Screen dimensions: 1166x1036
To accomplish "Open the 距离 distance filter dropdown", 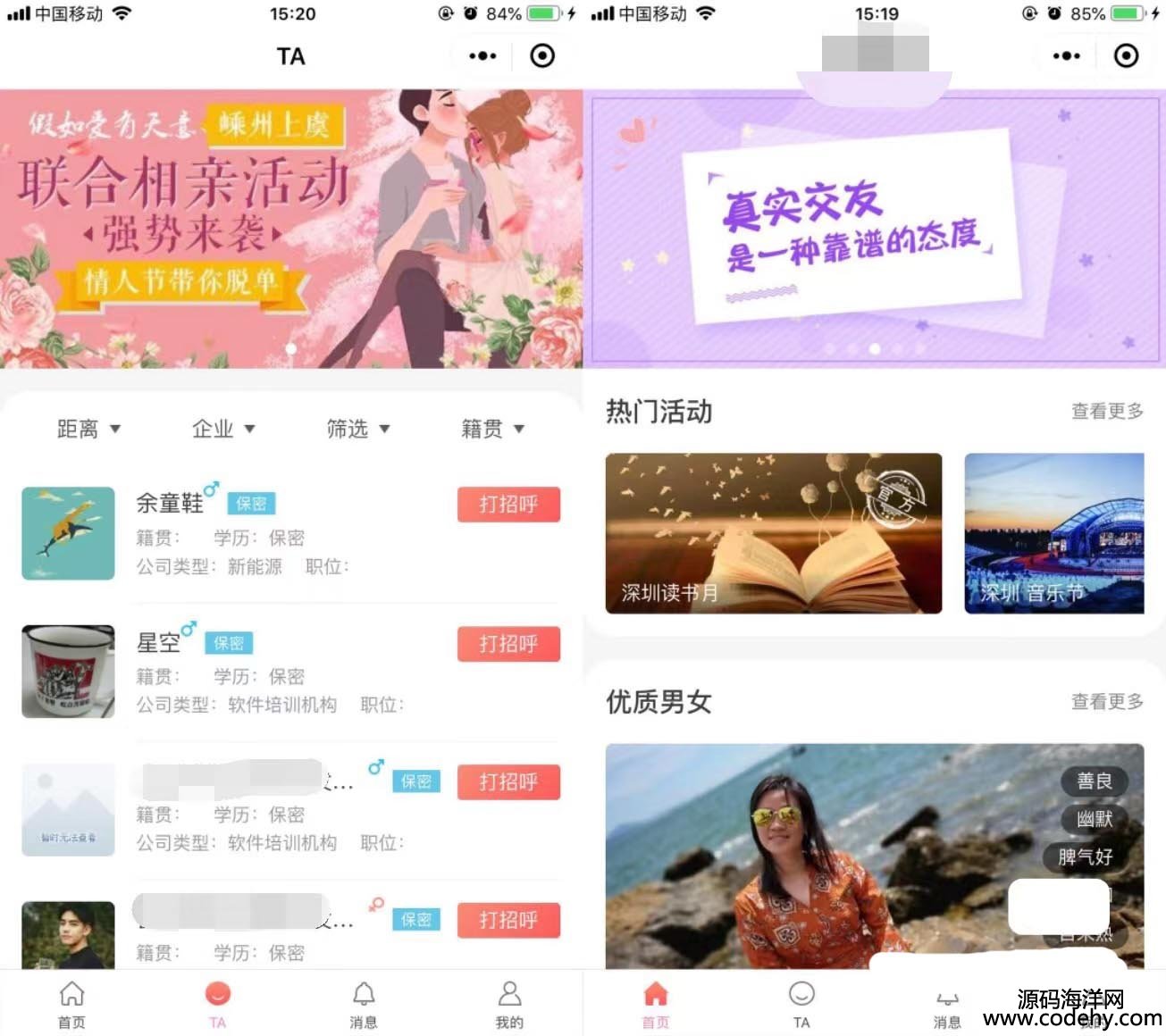I will (88, 430).
